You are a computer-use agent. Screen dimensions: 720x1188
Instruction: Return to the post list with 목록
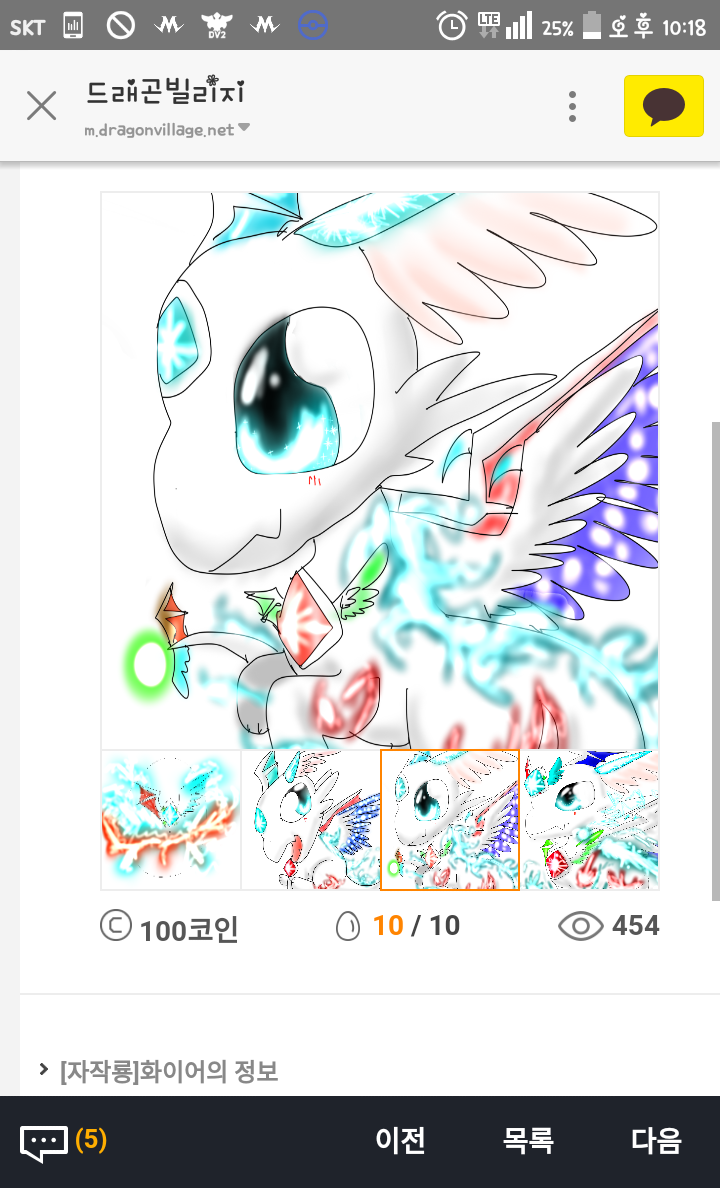[x=528, y=1141]
